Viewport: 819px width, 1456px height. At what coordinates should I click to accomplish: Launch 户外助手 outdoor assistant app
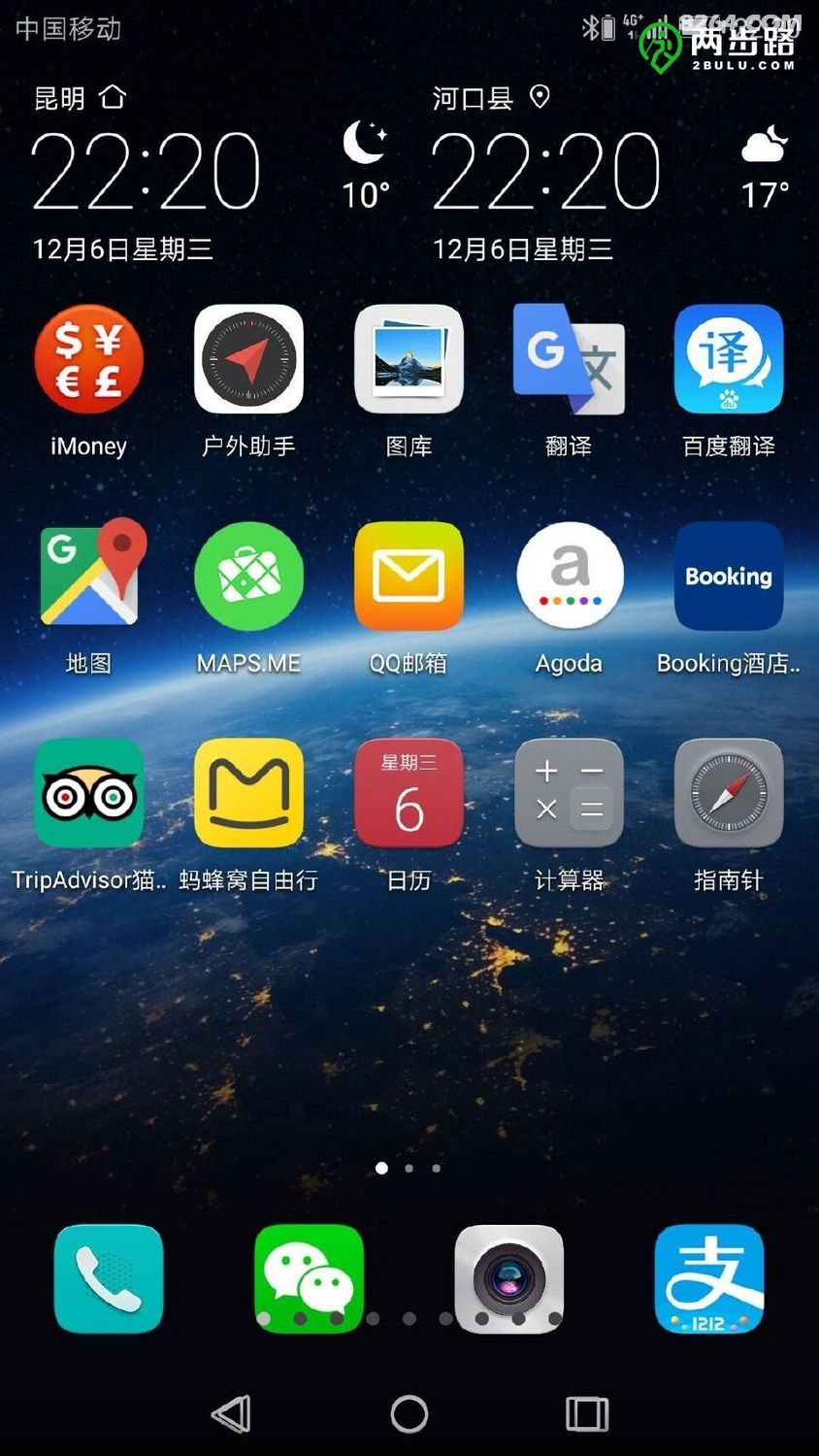pos(248,360)
